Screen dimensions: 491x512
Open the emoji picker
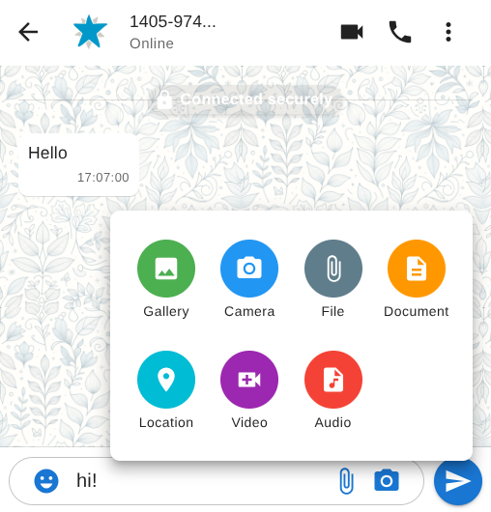point(46,481)
